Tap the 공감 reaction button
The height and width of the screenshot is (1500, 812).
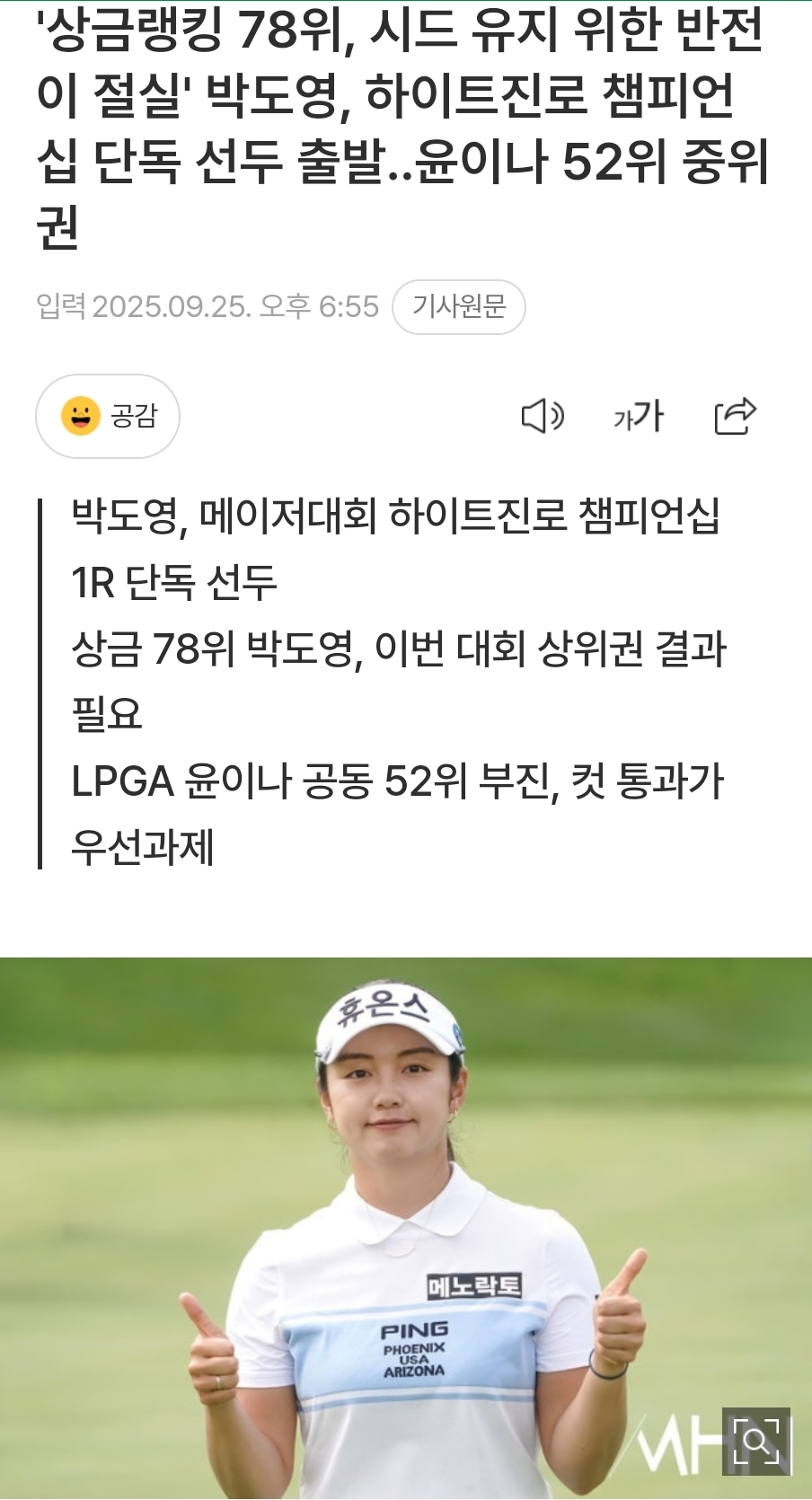point(108,416)
